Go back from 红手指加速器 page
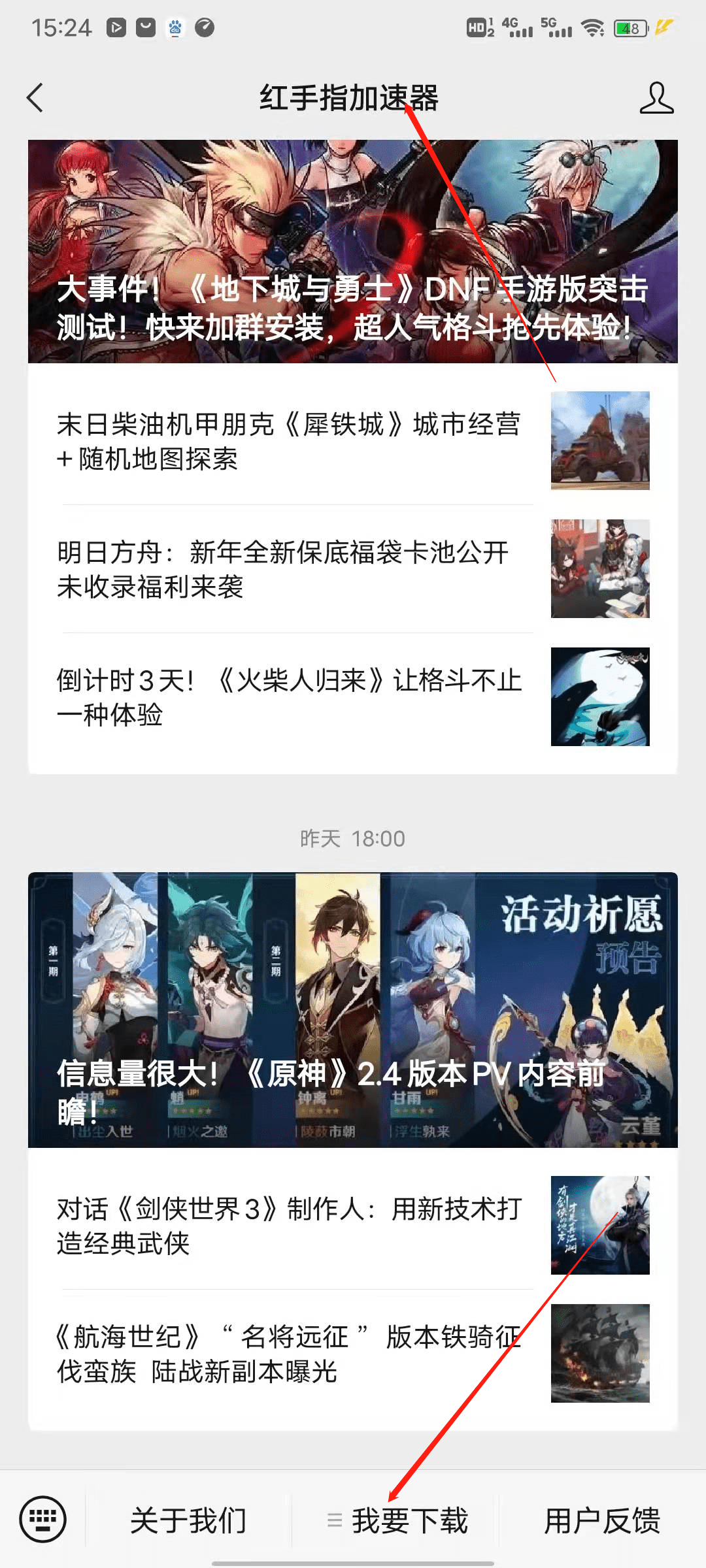Viewport: 706px width, 1568px height. 35,98
